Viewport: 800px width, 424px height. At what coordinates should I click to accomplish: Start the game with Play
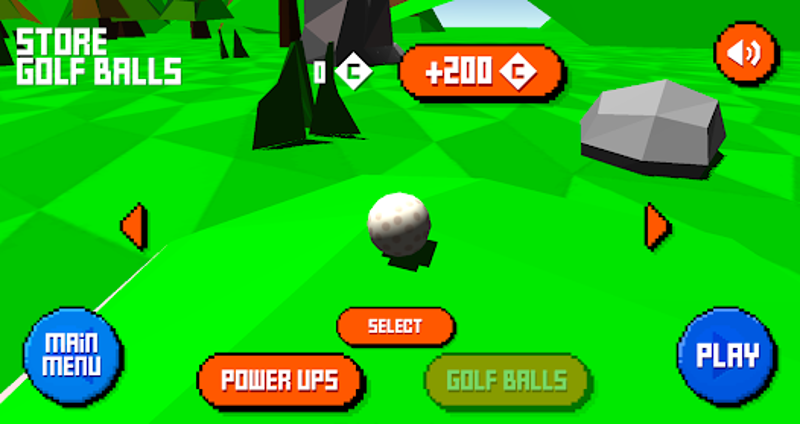(727, 355)
